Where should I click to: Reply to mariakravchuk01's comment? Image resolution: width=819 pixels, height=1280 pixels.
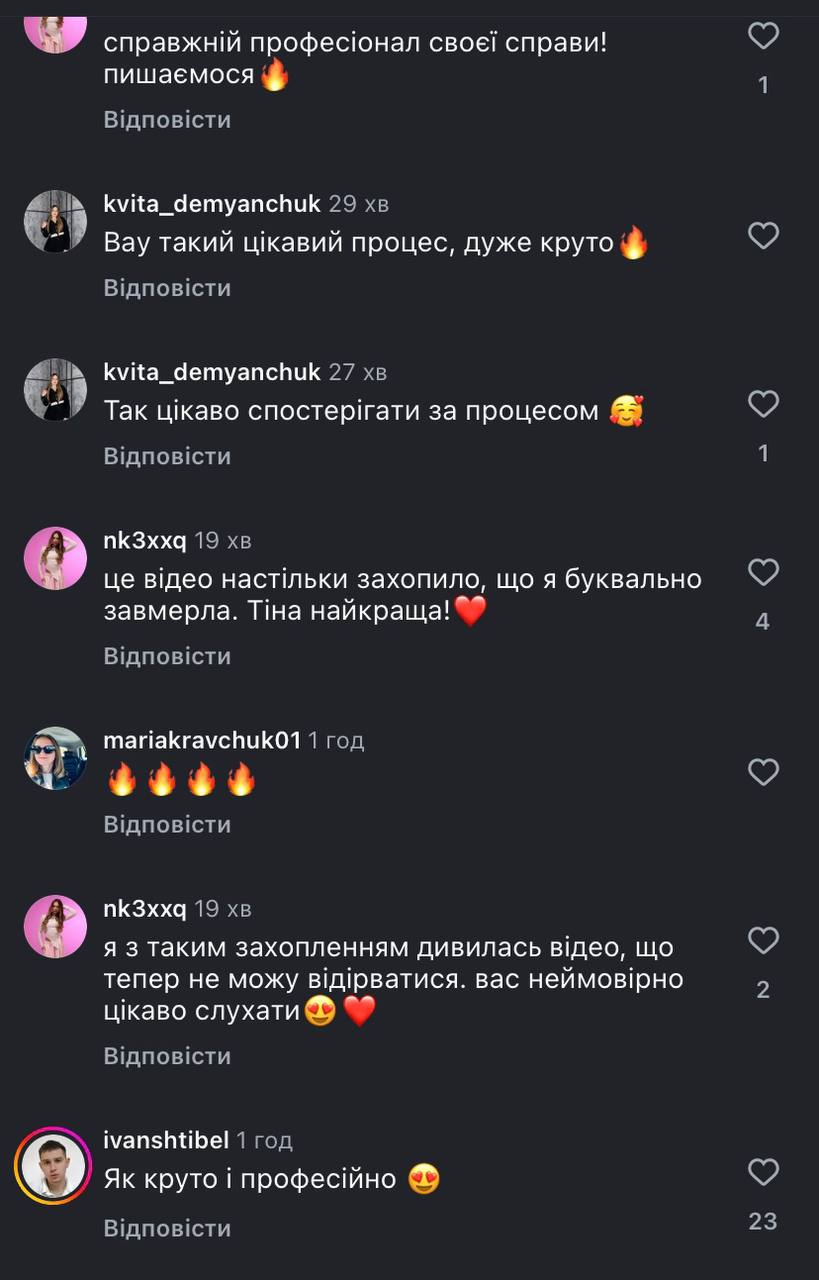click(x=167, y=824)
